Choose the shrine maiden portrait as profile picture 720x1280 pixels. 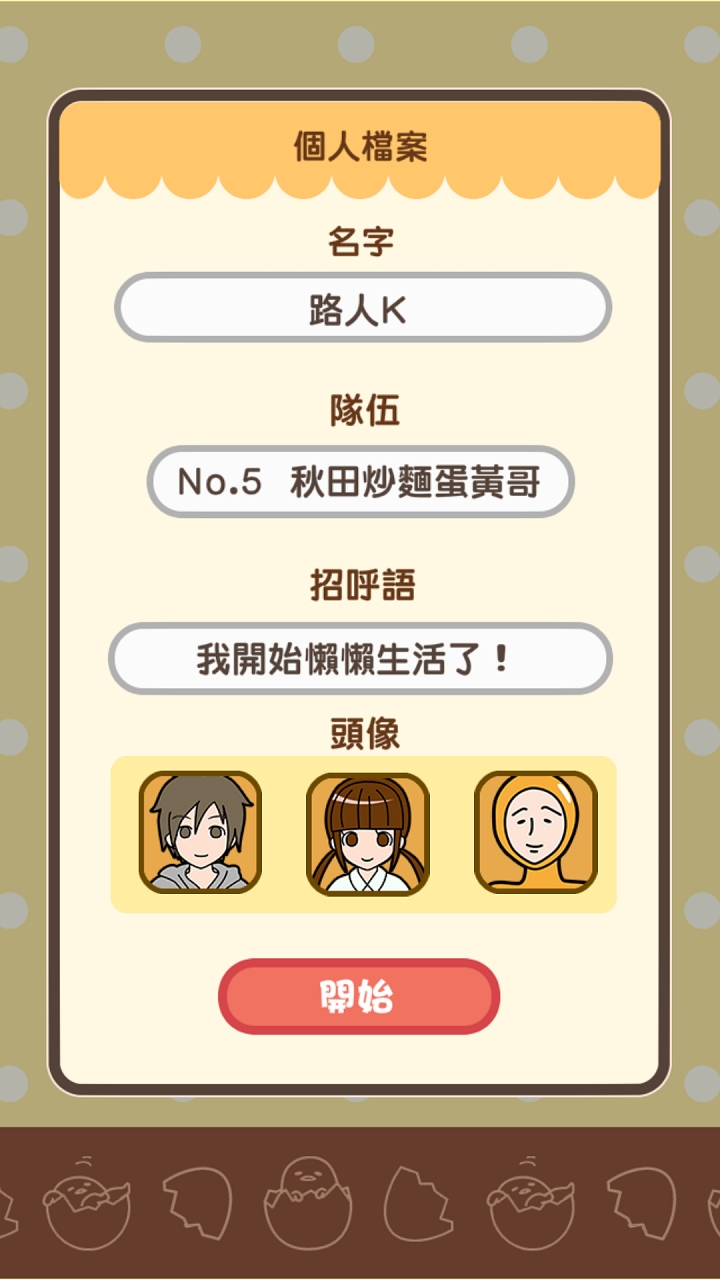point(367,836)
